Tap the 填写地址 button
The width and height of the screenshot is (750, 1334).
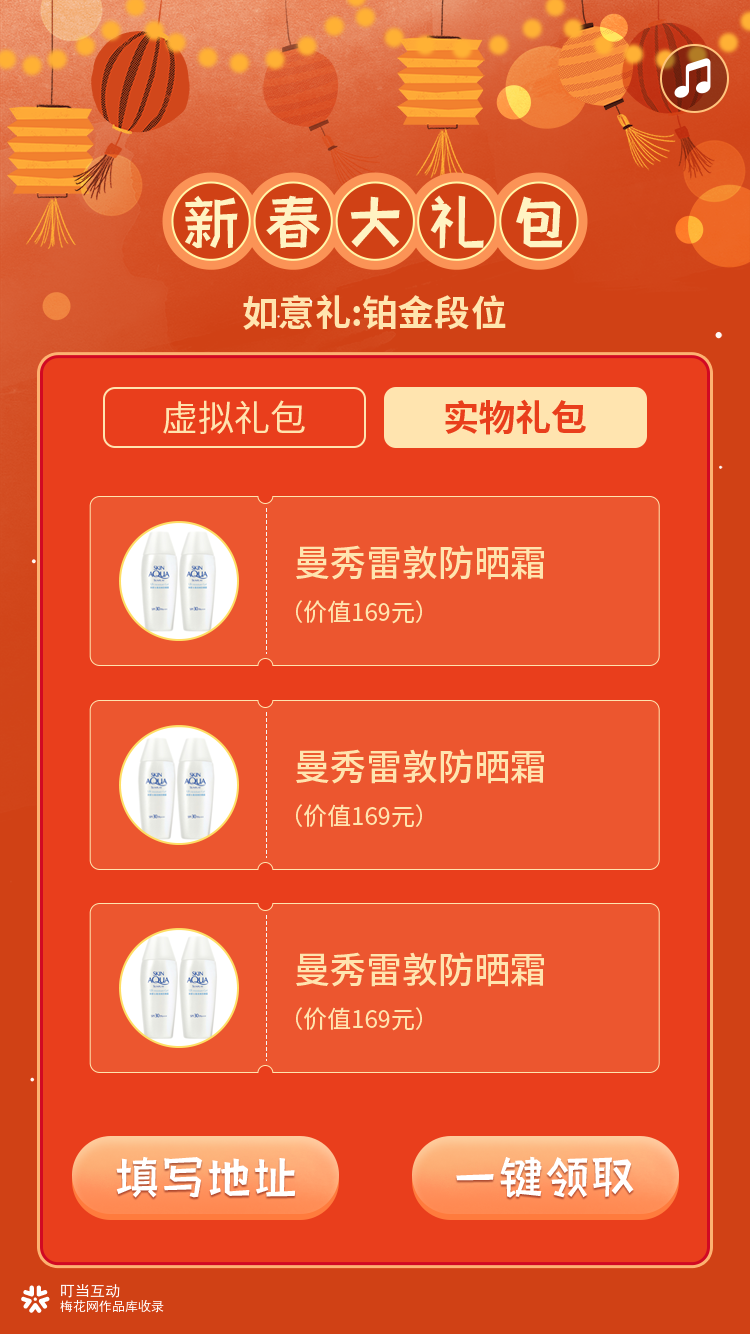pyautogui.click(x=205, y=1177)
